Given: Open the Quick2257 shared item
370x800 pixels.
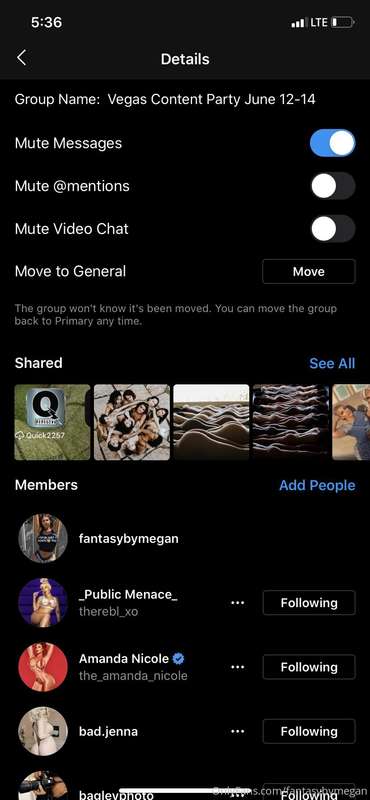Looking at the screenshot, I should tap(52, 422).
